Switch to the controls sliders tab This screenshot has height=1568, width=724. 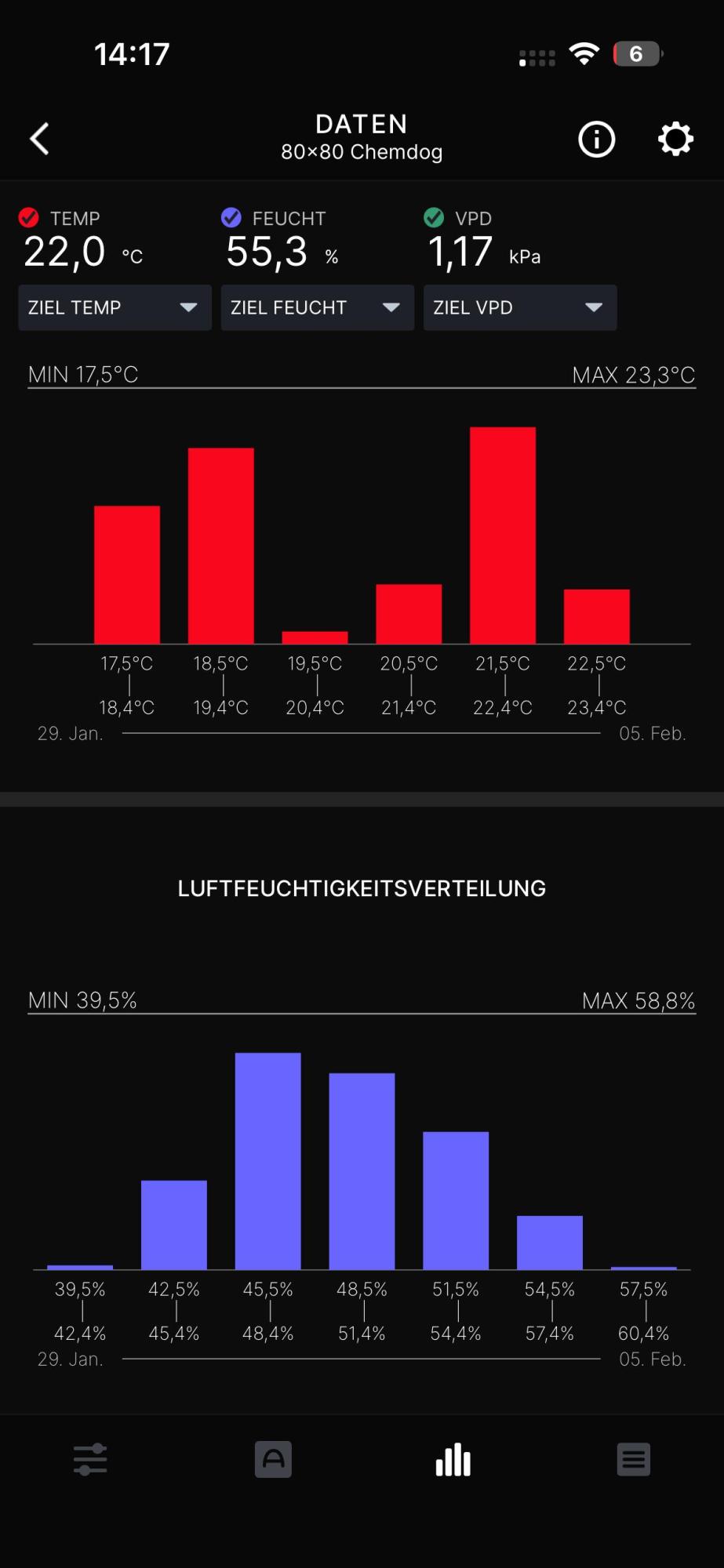(x=90, y=1459)
